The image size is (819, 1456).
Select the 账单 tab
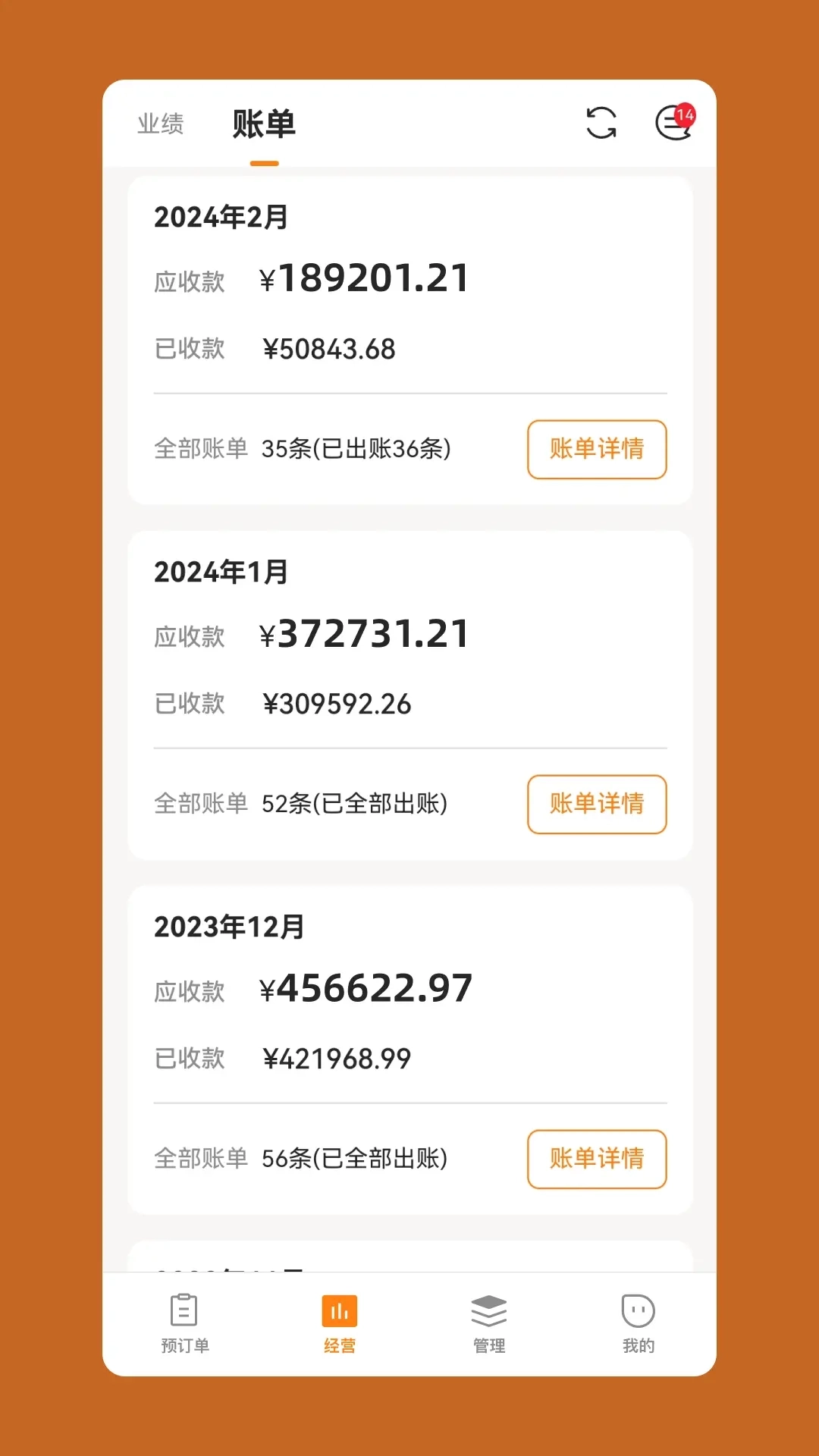point(264,124)
